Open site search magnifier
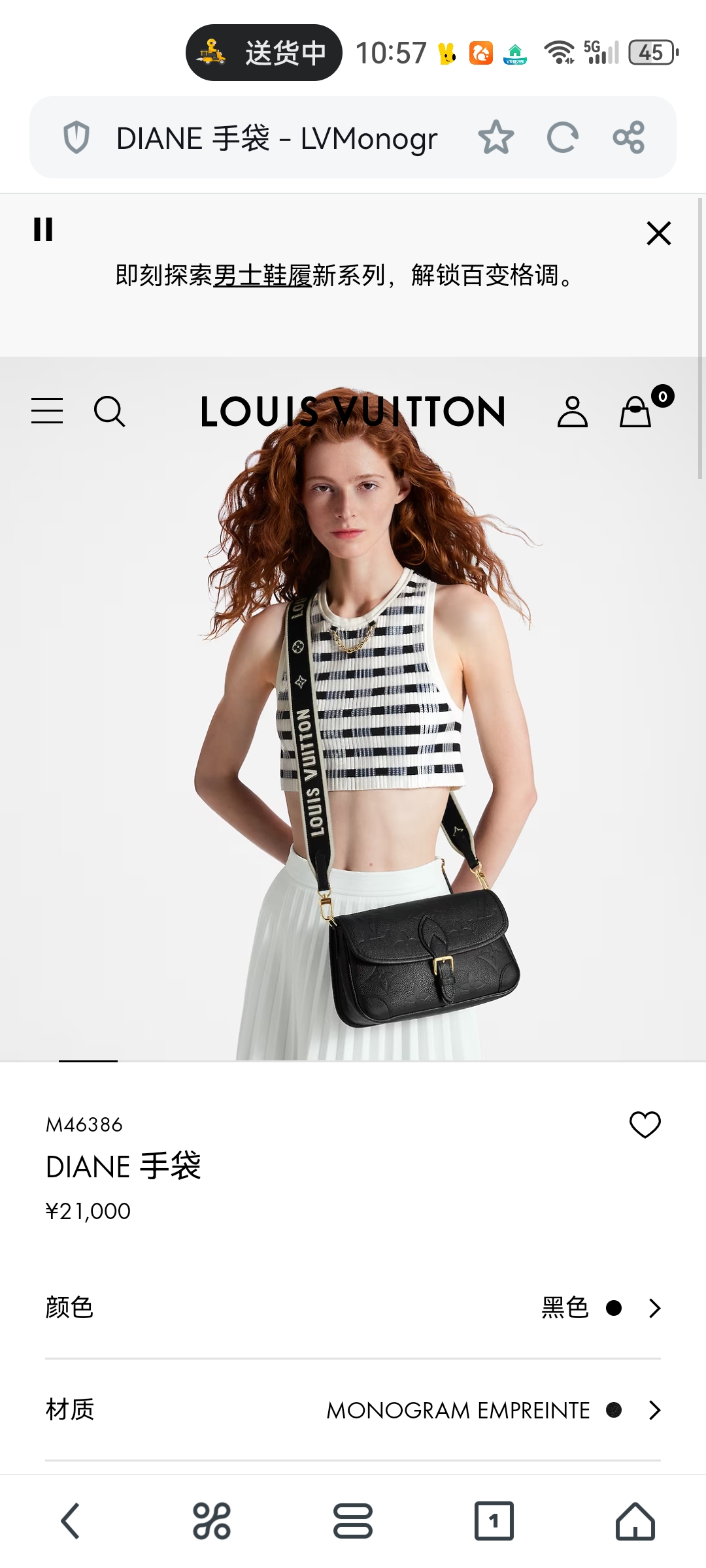This screenshot has width=706, height=1568. point(110,412)
